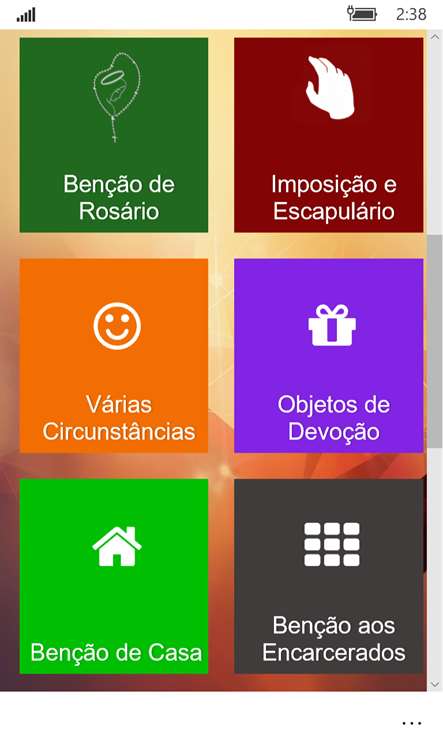Image resolution: width=443 pixels, height=738 pixels.
Task: Tap the scrollbar's down arrow
Action: (435, 684)
